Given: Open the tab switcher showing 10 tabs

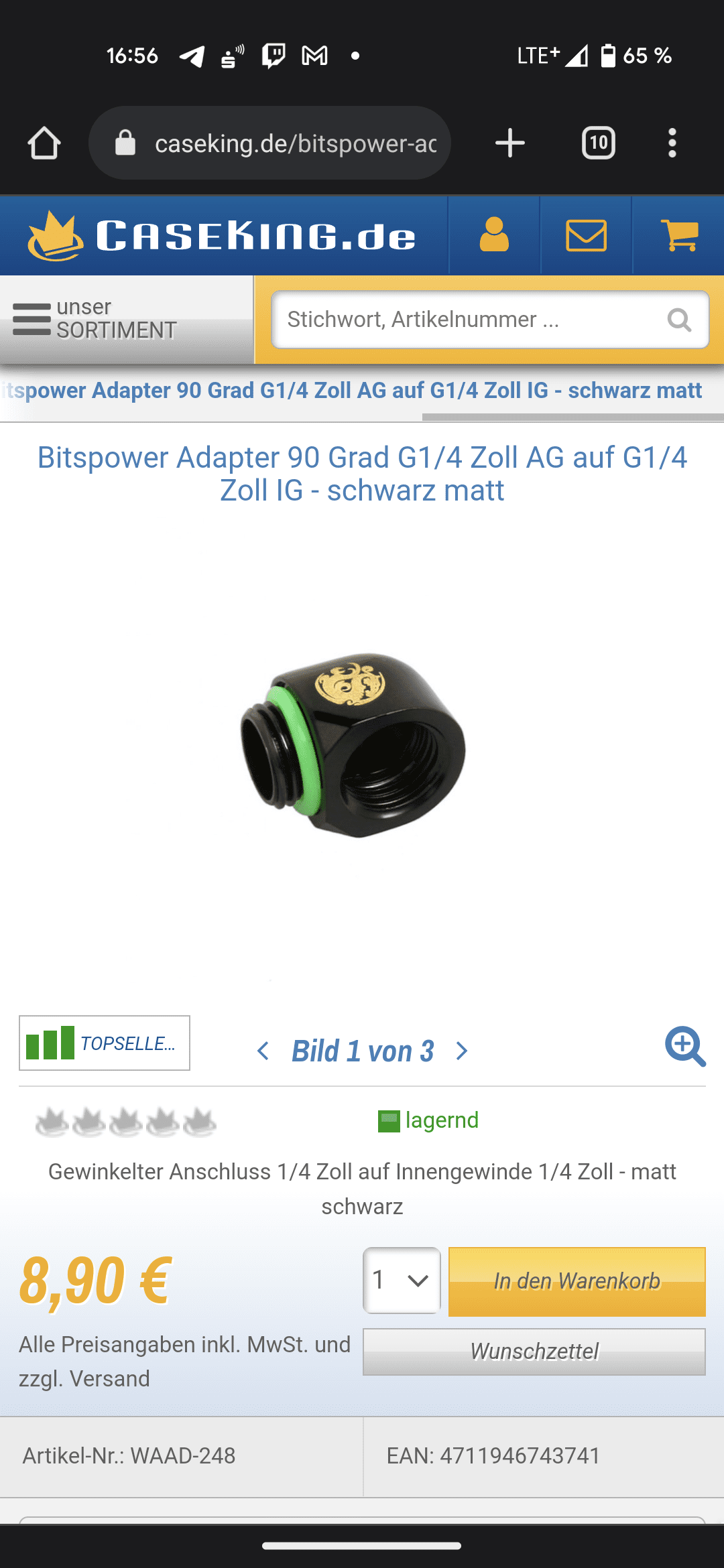Looking at the screenshot, I should [x=598, y=143].
